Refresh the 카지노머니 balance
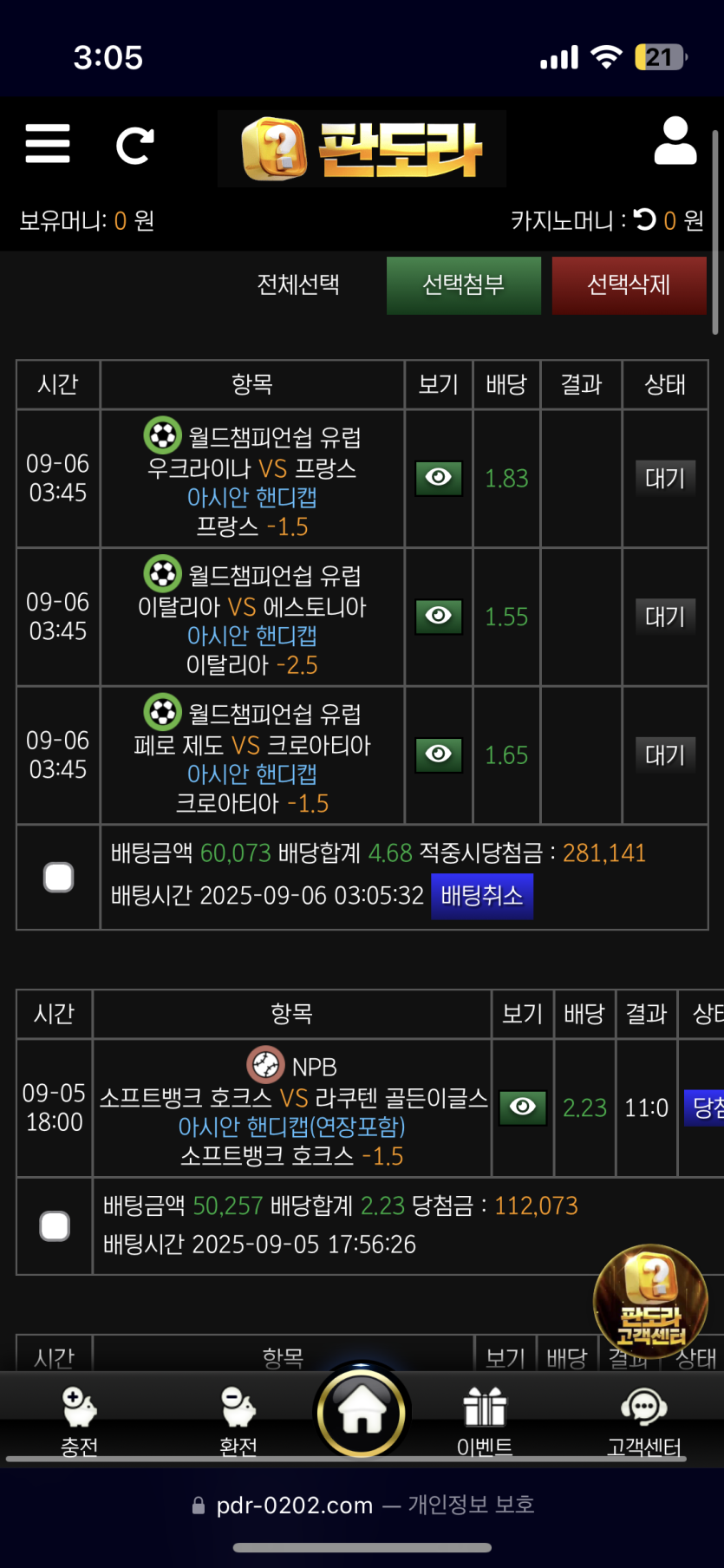The height and width of the screenshot is (1568, 724). click(644, 219)
